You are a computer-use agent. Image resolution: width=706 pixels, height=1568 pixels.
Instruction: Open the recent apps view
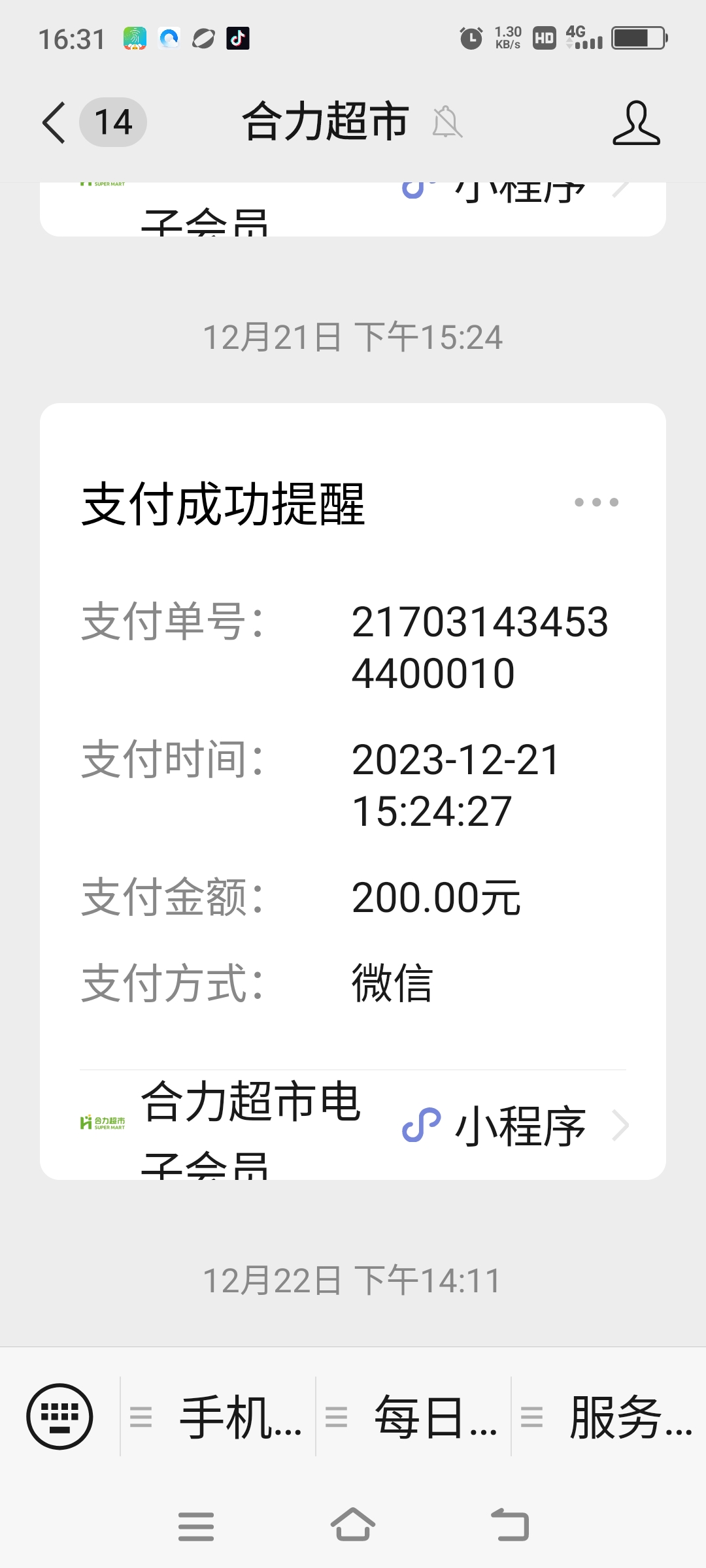tap(196, 1527)
